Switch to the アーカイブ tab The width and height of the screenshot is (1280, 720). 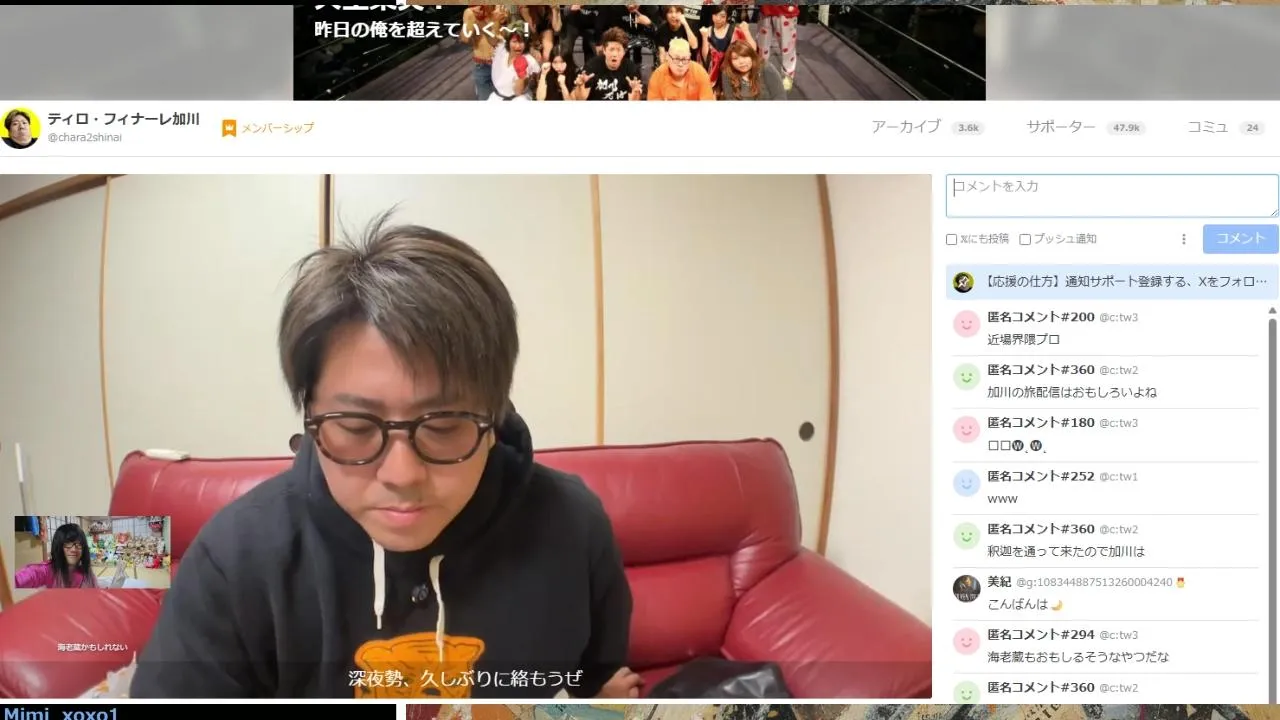(x=906, y=127)
